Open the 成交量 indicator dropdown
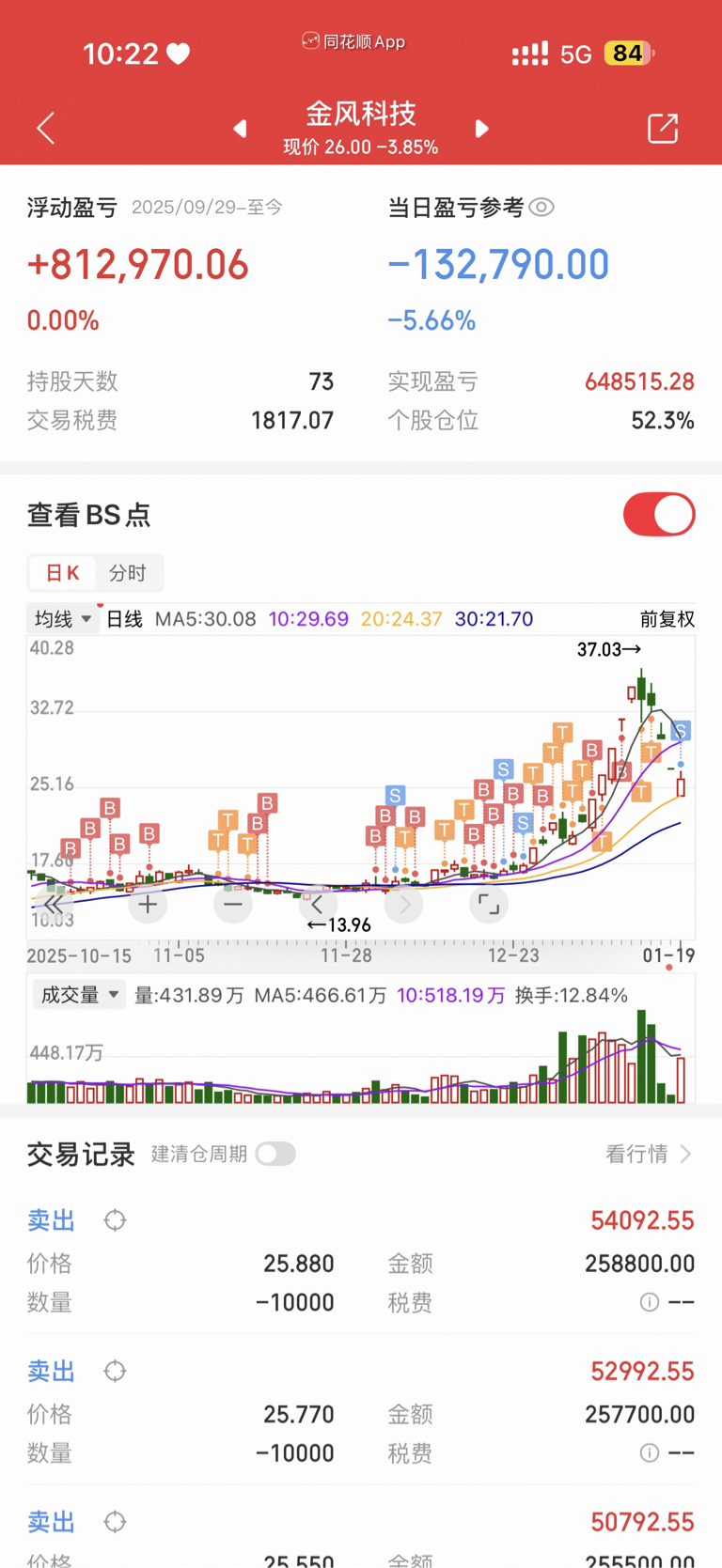The height and width of the screenshot is (1568, 722). [x=79, y=995]
